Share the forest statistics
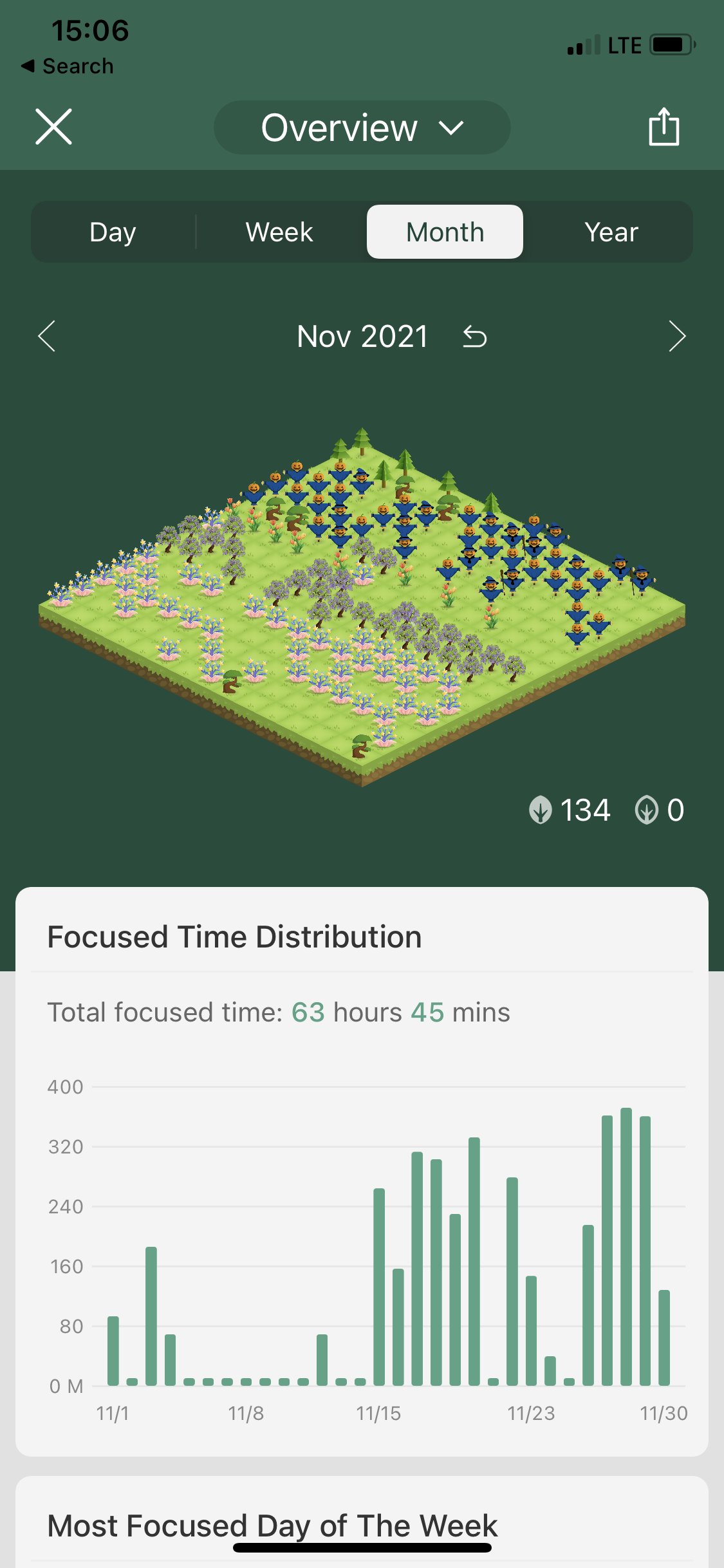Screen dimensions: 724x1568 [x=664, y=126]
